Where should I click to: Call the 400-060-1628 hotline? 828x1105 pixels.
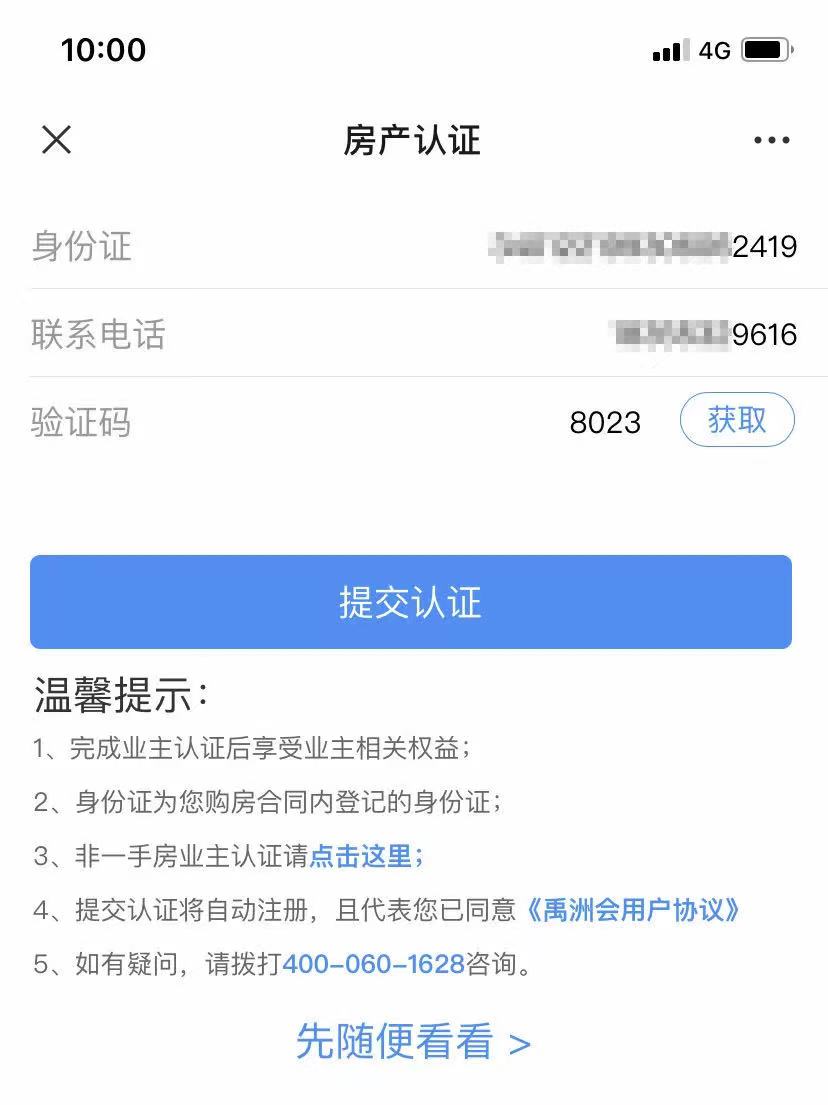pyautogui.click(x=374, y=964)
